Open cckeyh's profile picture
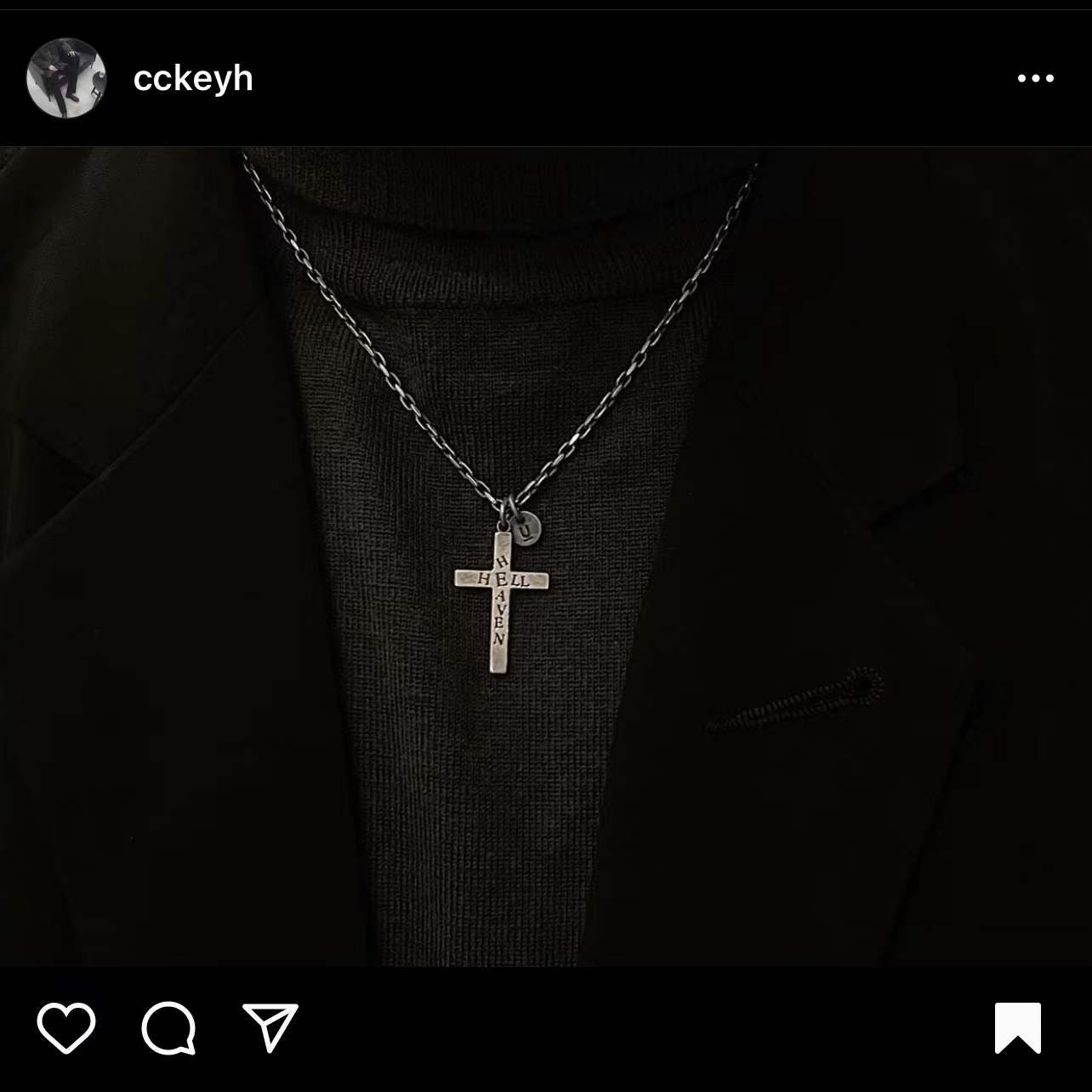The image size is (1092, 1092). 66,78
